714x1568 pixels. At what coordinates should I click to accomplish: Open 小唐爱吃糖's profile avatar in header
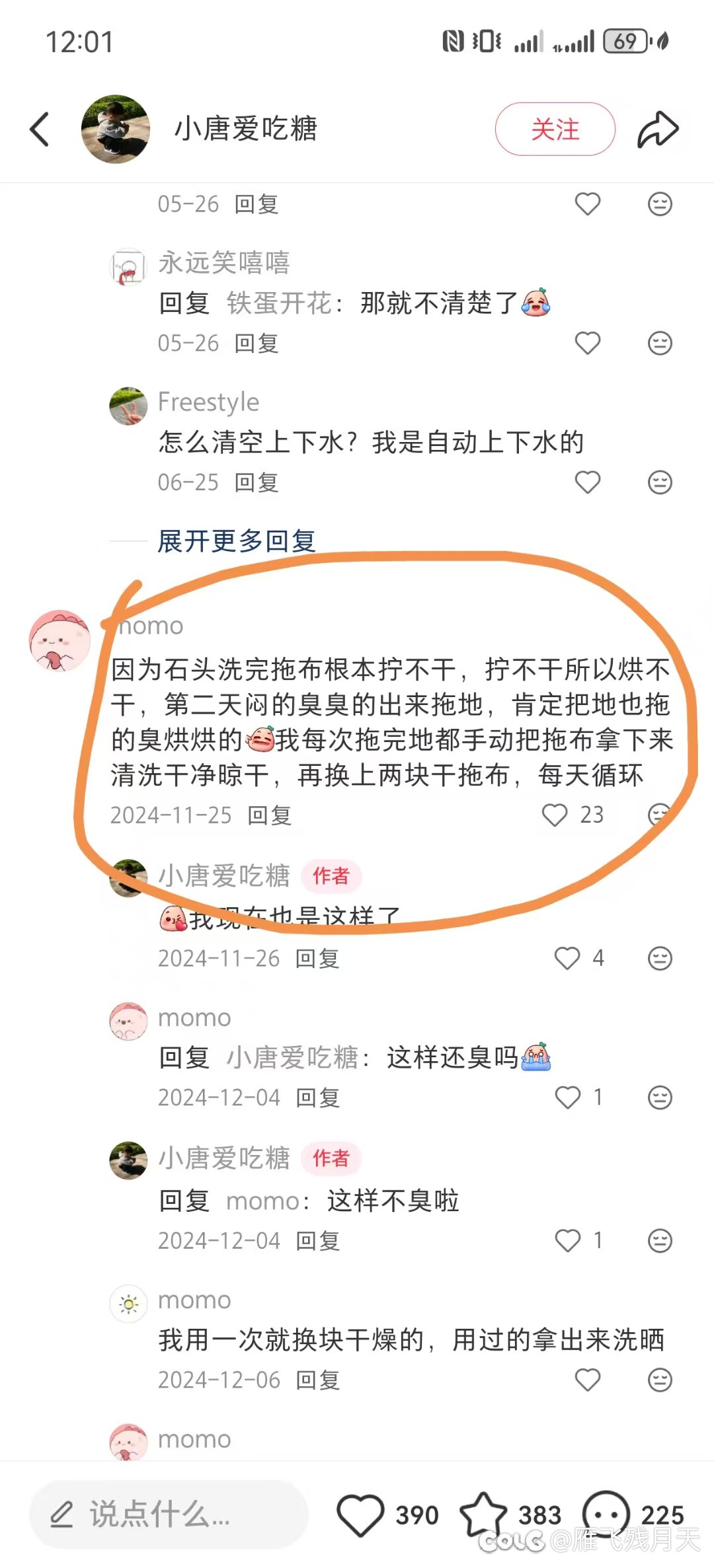pyautogui.click(x=116, y=129)
